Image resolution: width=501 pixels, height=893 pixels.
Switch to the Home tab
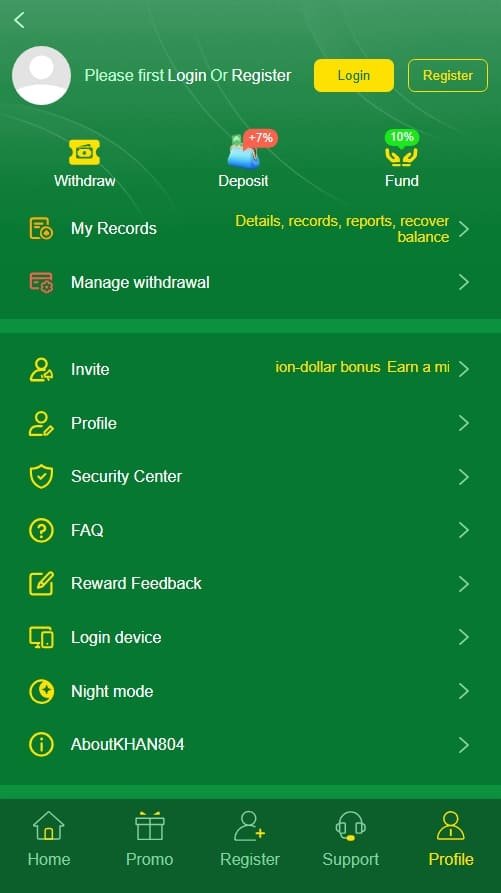coord(49,839)
